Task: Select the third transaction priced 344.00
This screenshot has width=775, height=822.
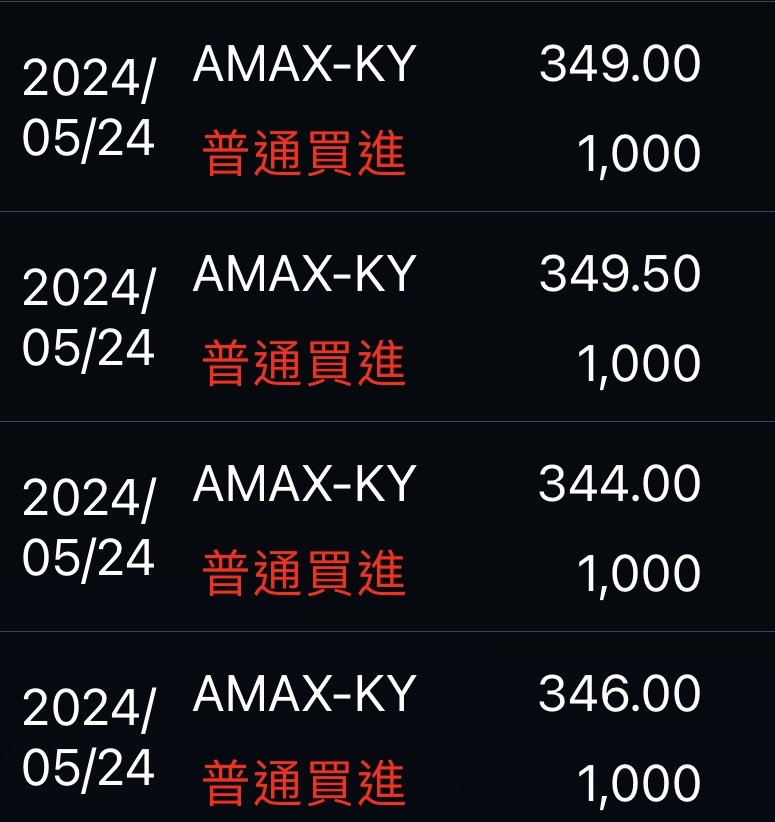Action: 387,525
